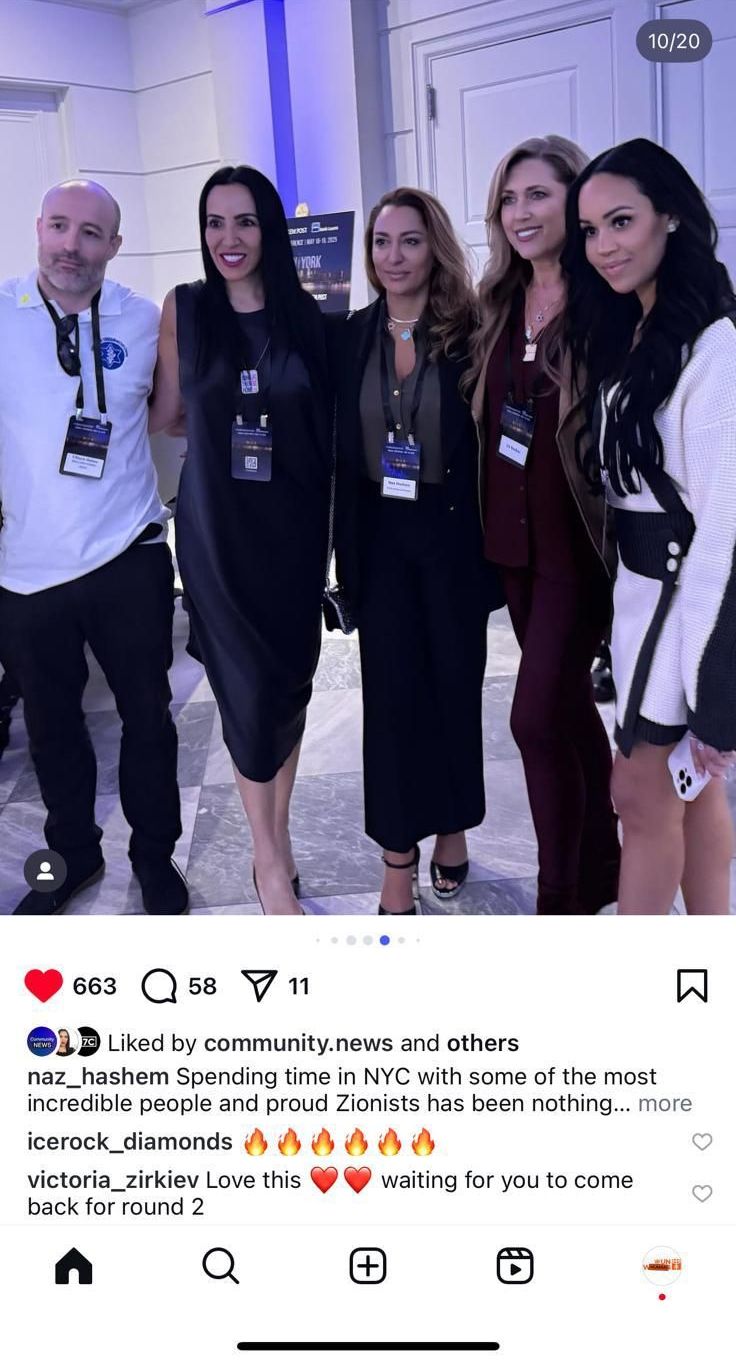Open your profile tab
Screen dimensions: 736x1364
point(662,1265)
